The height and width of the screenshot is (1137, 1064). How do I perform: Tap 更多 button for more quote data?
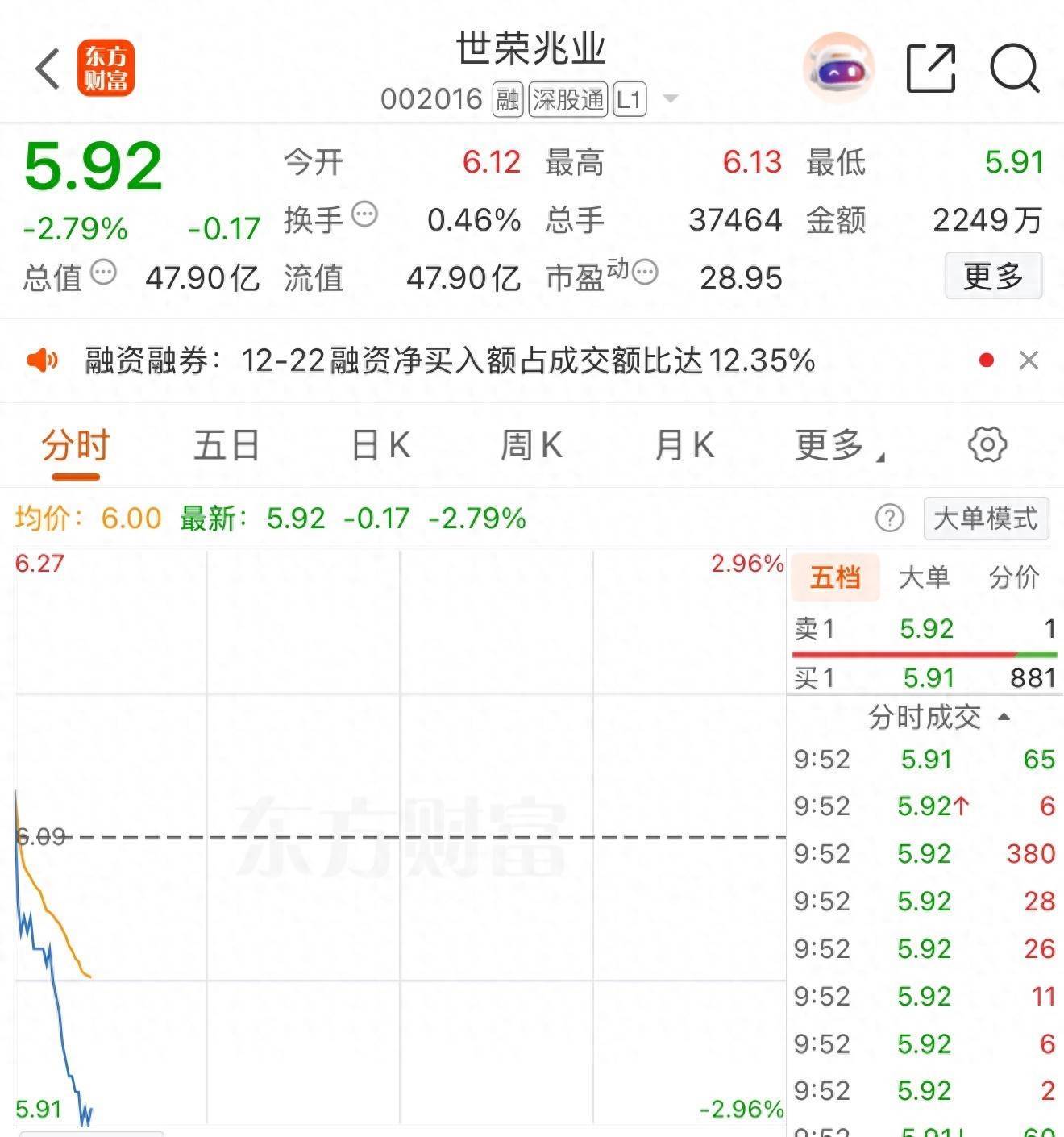point(993,277)
